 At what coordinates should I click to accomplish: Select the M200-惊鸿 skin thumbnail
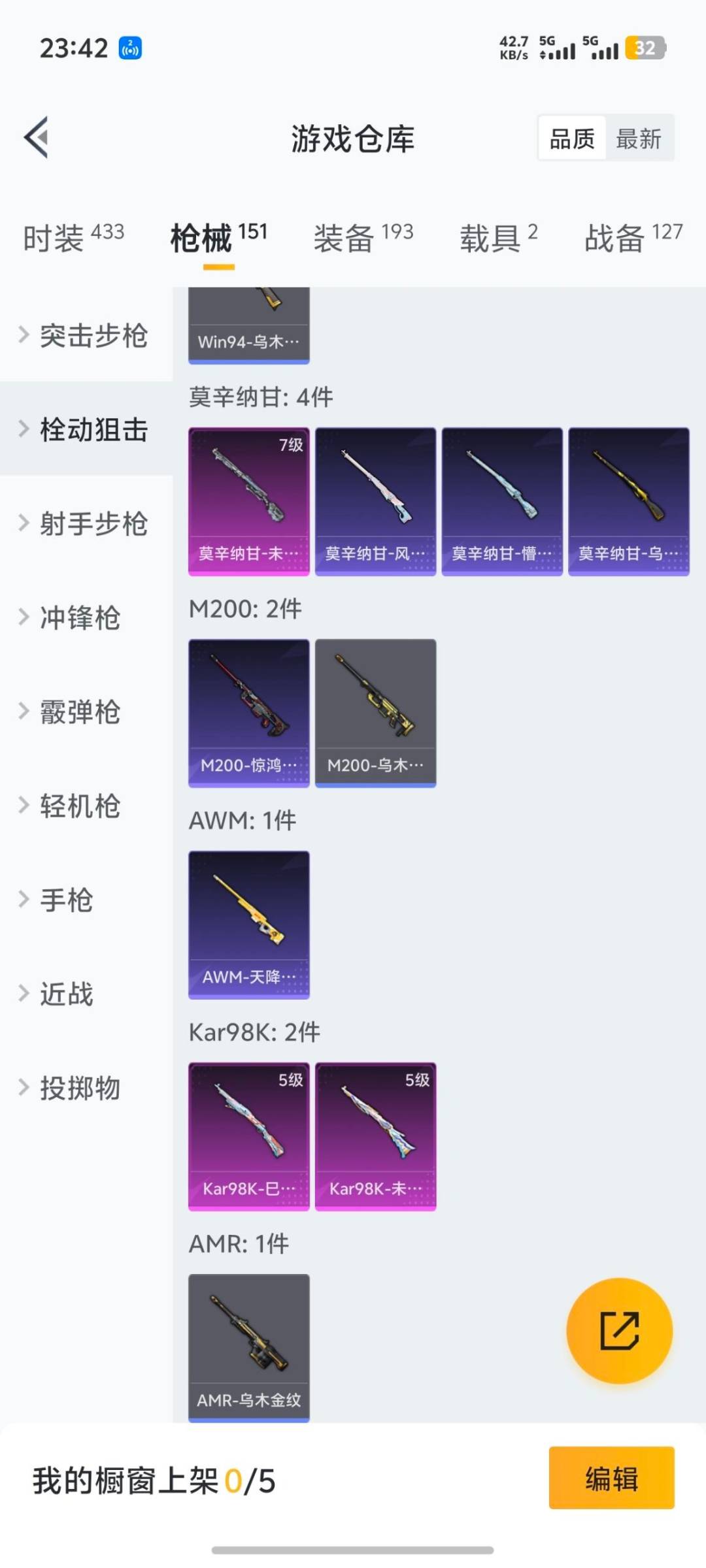248,711
